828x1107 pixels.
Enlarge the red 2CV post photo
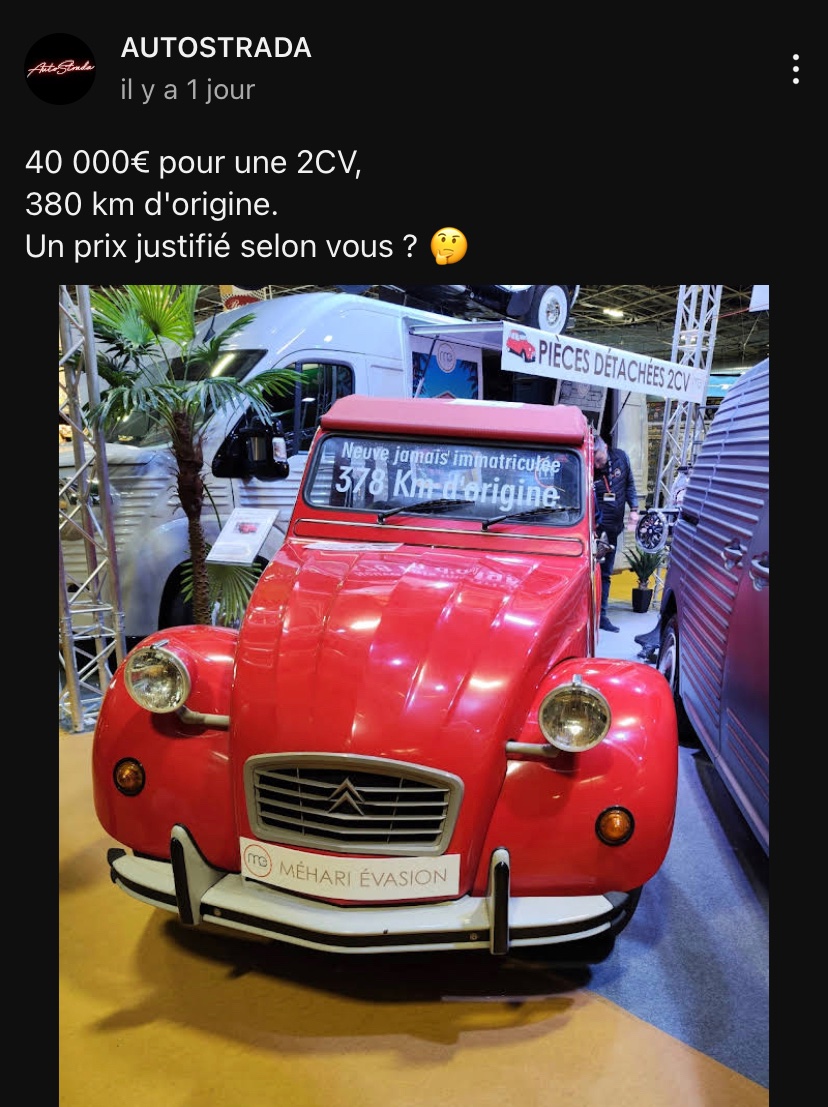click(413, 695)
